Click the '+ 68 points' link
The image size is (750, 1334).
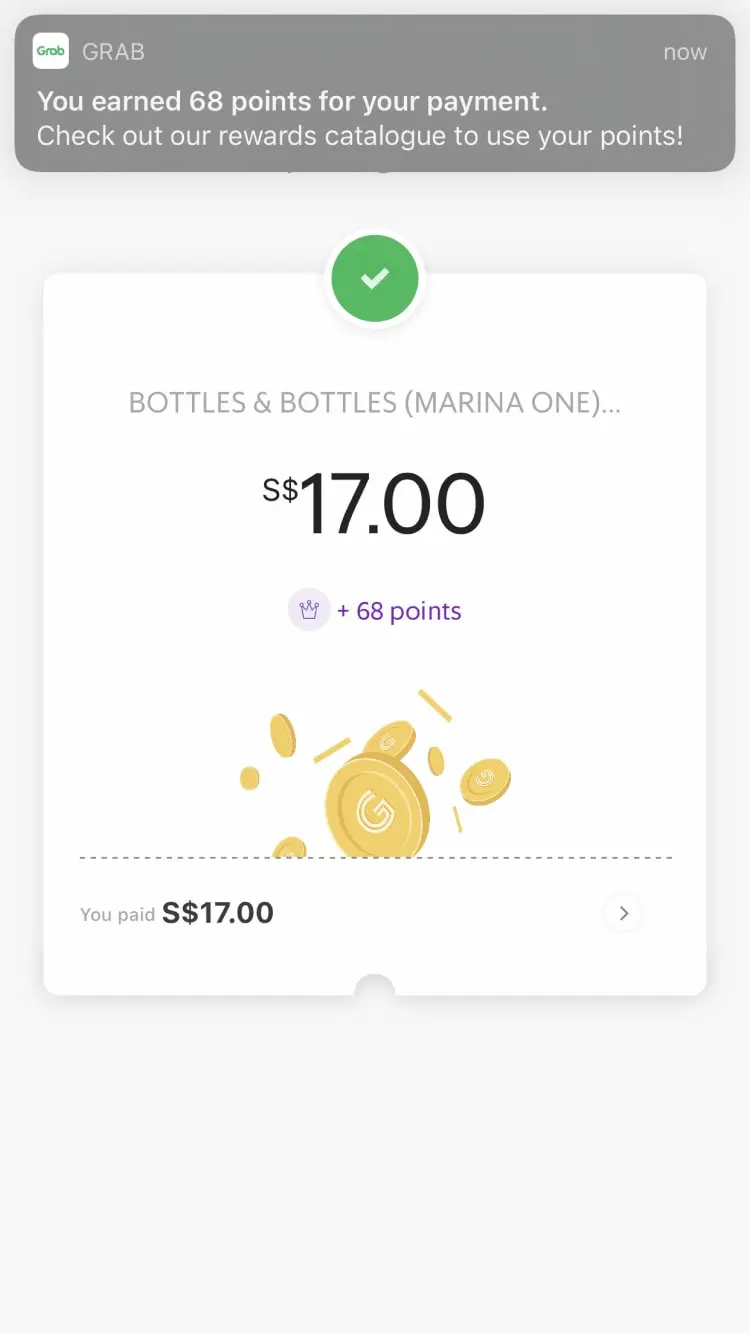coord(400,610)
